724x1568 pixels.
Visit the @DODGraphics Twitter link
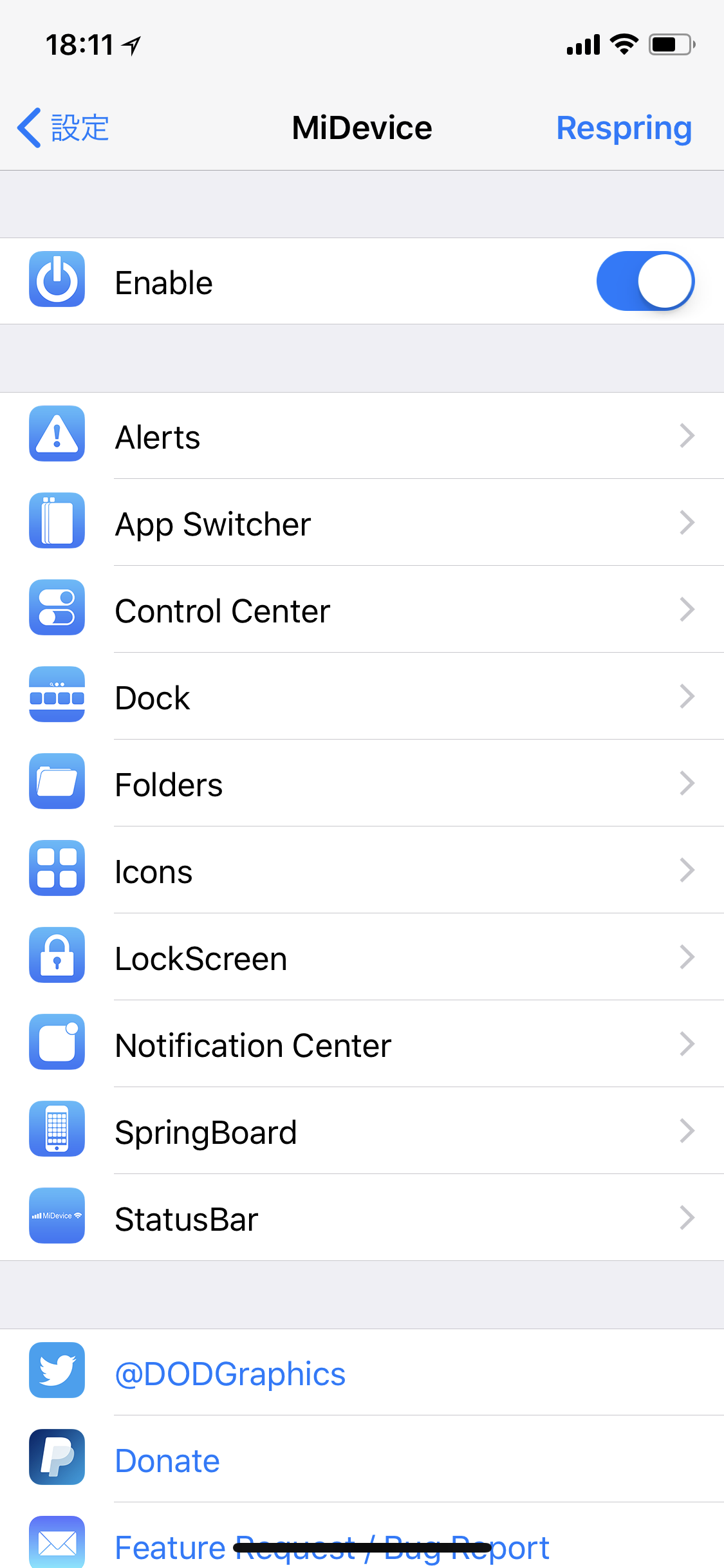pos(230,1374)
